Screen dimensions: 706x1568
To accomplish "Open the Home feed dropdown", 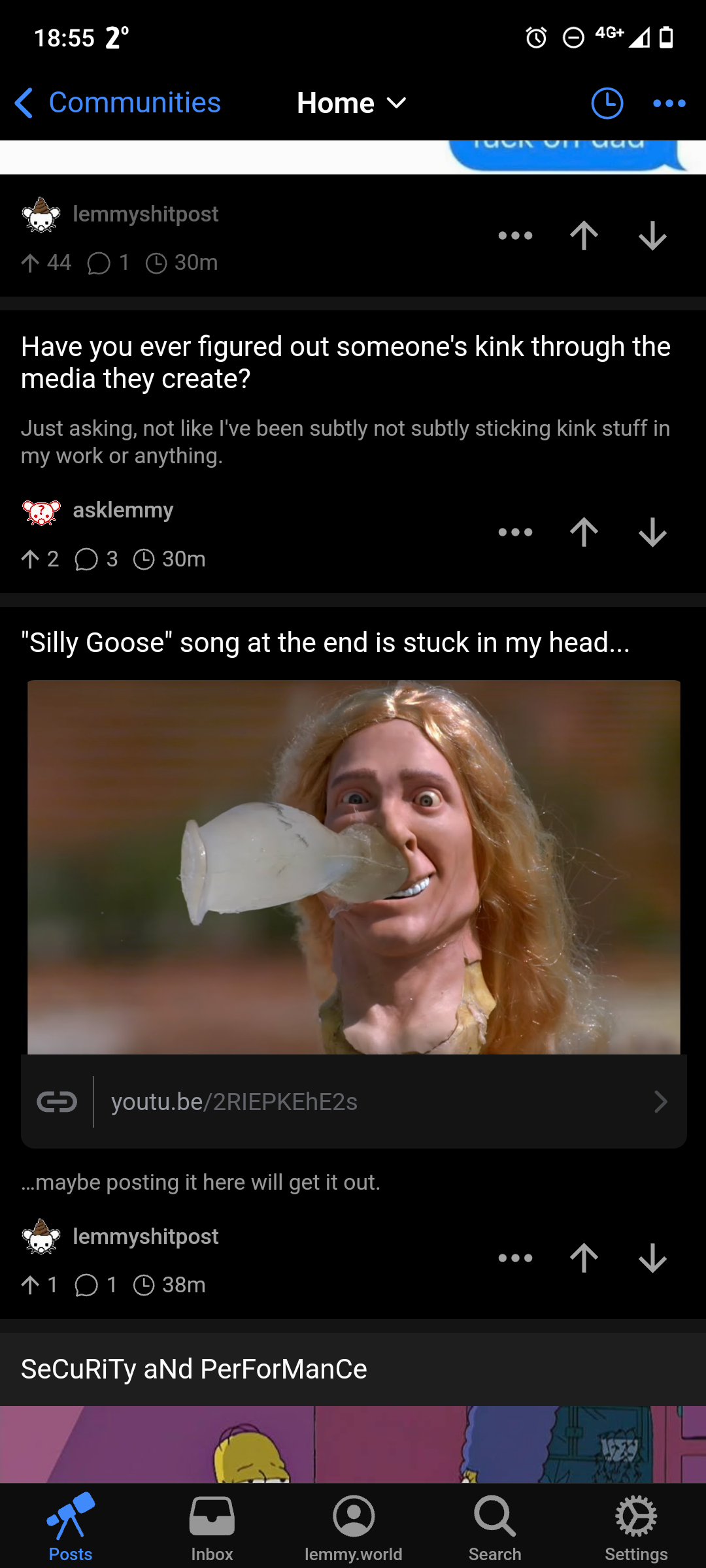I will [x=351, y=103].
